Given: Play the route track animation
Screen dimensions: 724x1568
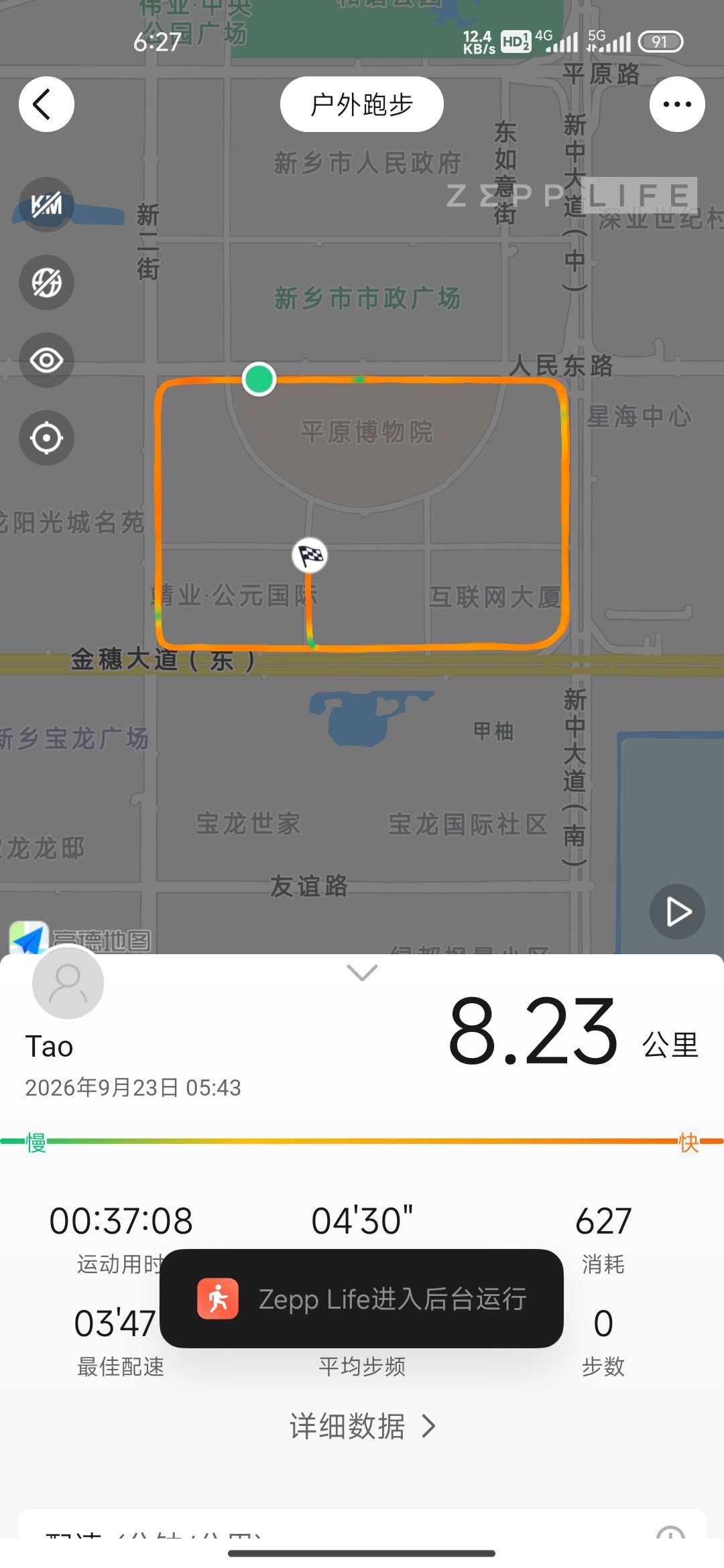Looking at the screenshot, I should tap(677, 911).
